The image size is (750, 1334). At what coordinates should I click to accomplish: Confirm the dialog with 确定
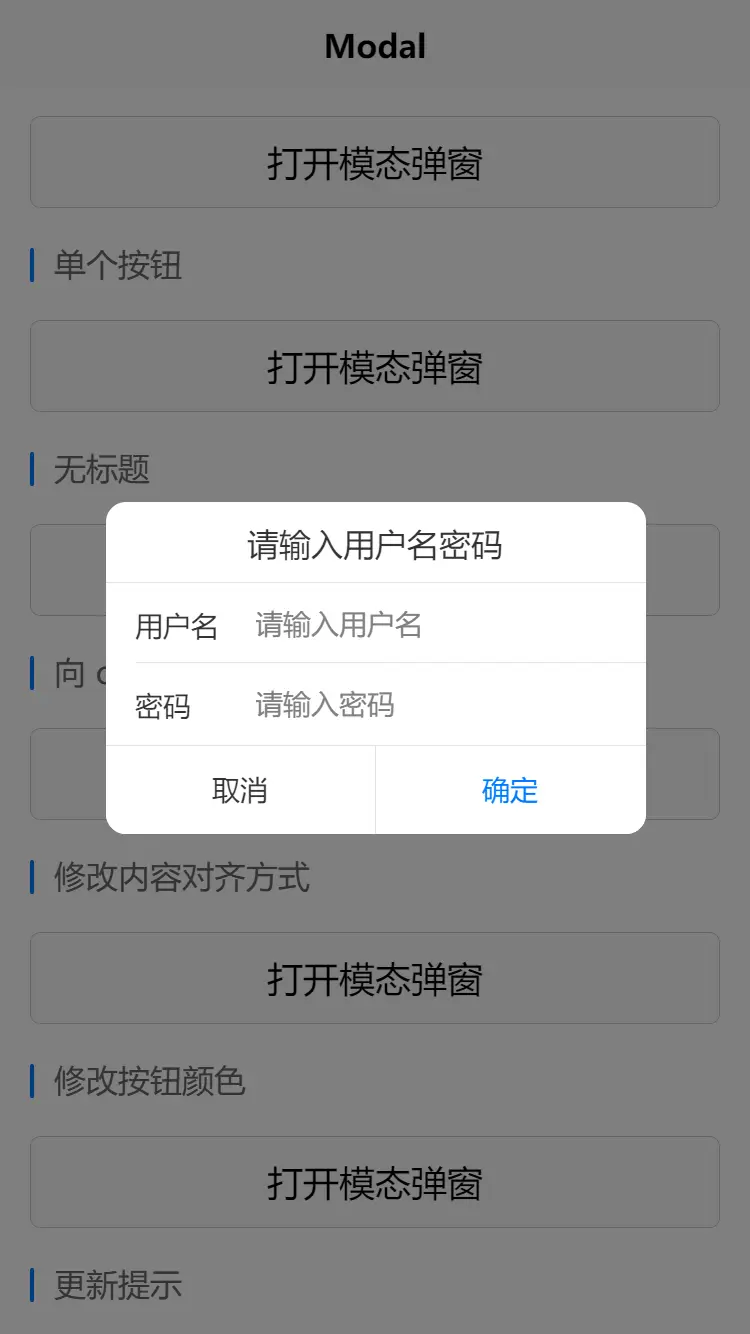pyautogui.click(x=510, y=790)
